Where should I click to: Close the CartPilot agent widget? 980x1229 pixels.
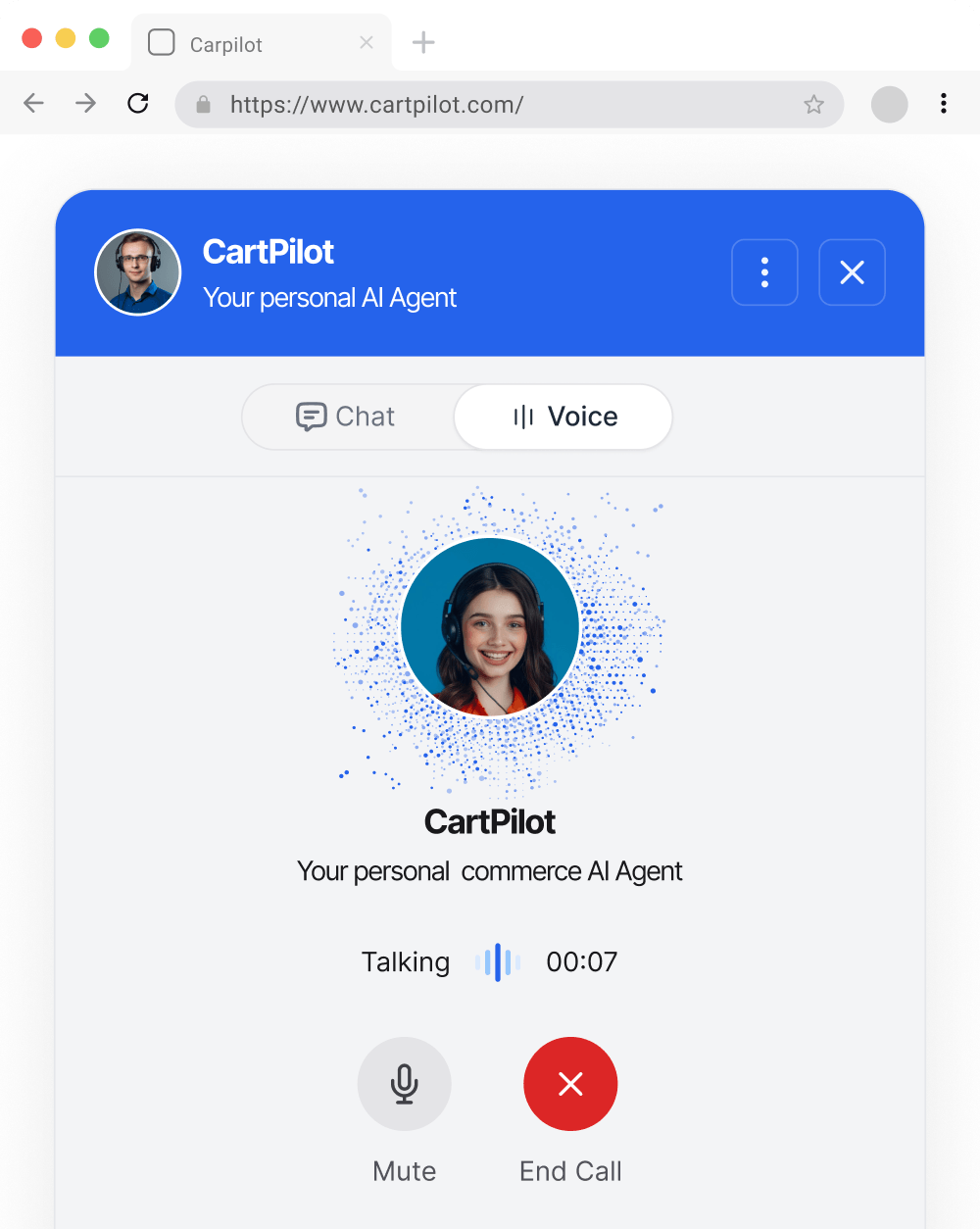tap(852, 272)
